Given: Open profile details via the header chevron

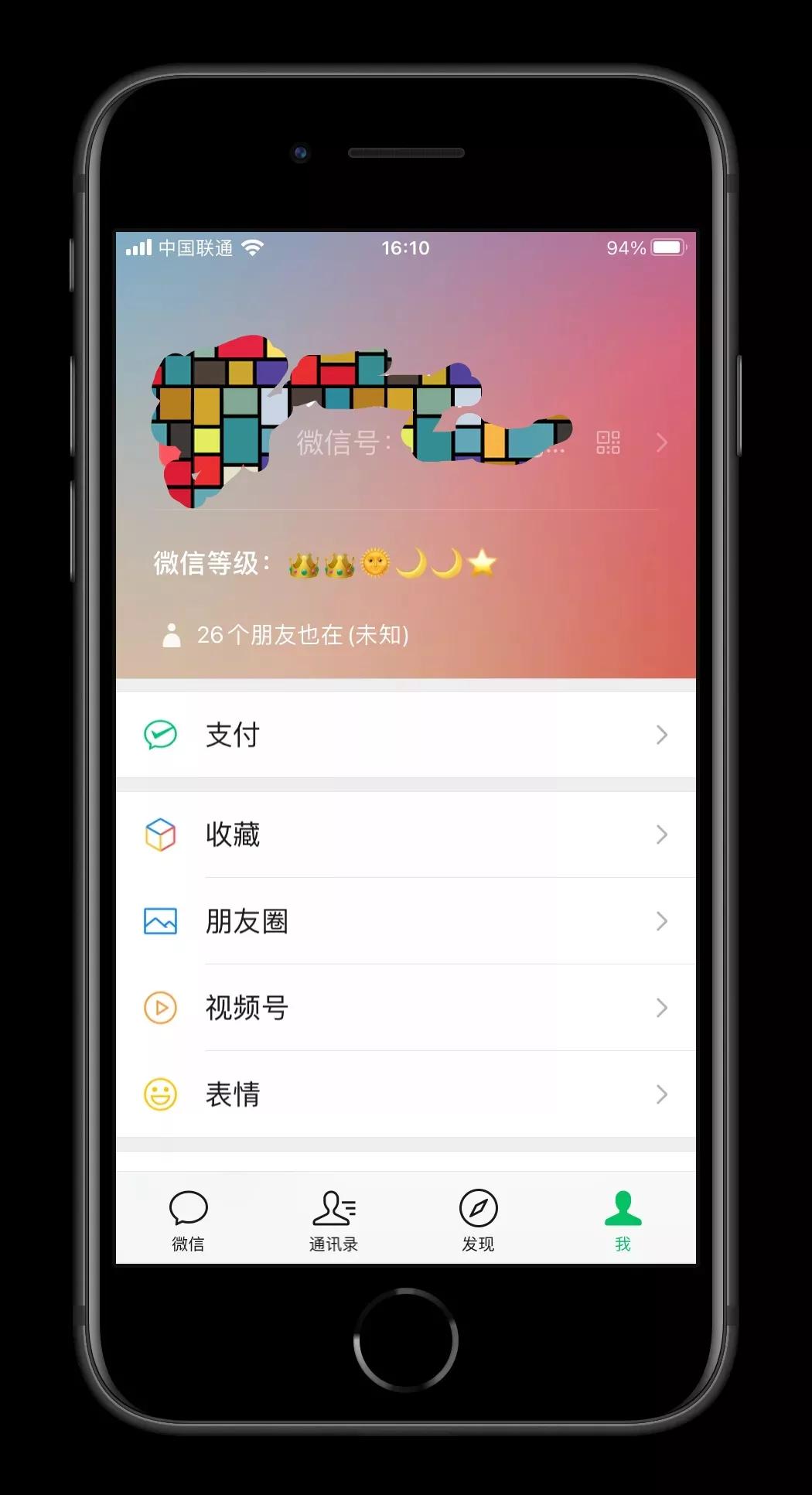Looking at the screenshot, I should (662, 442).
